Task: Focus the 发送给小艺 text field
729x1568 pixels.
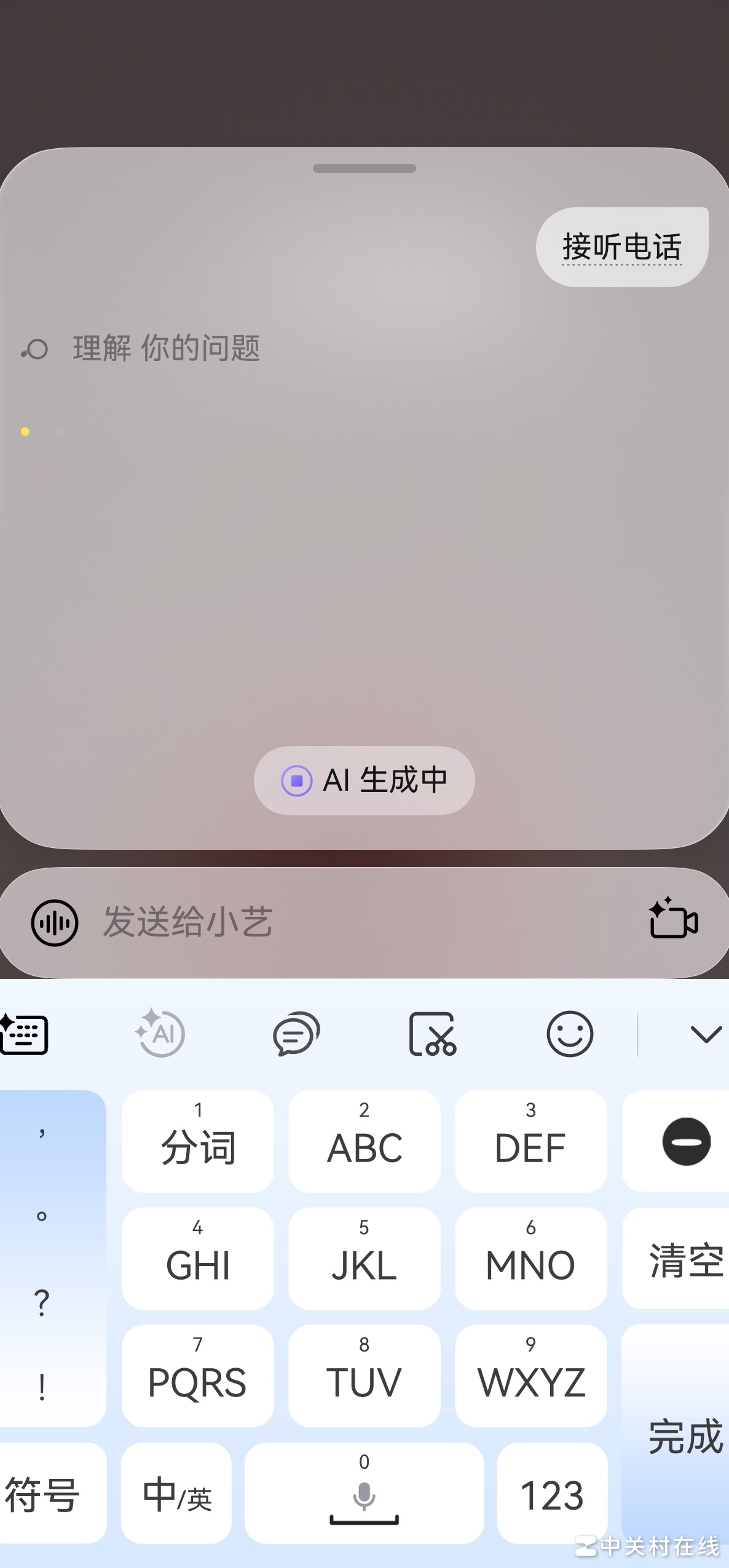Action: point(357,922)
